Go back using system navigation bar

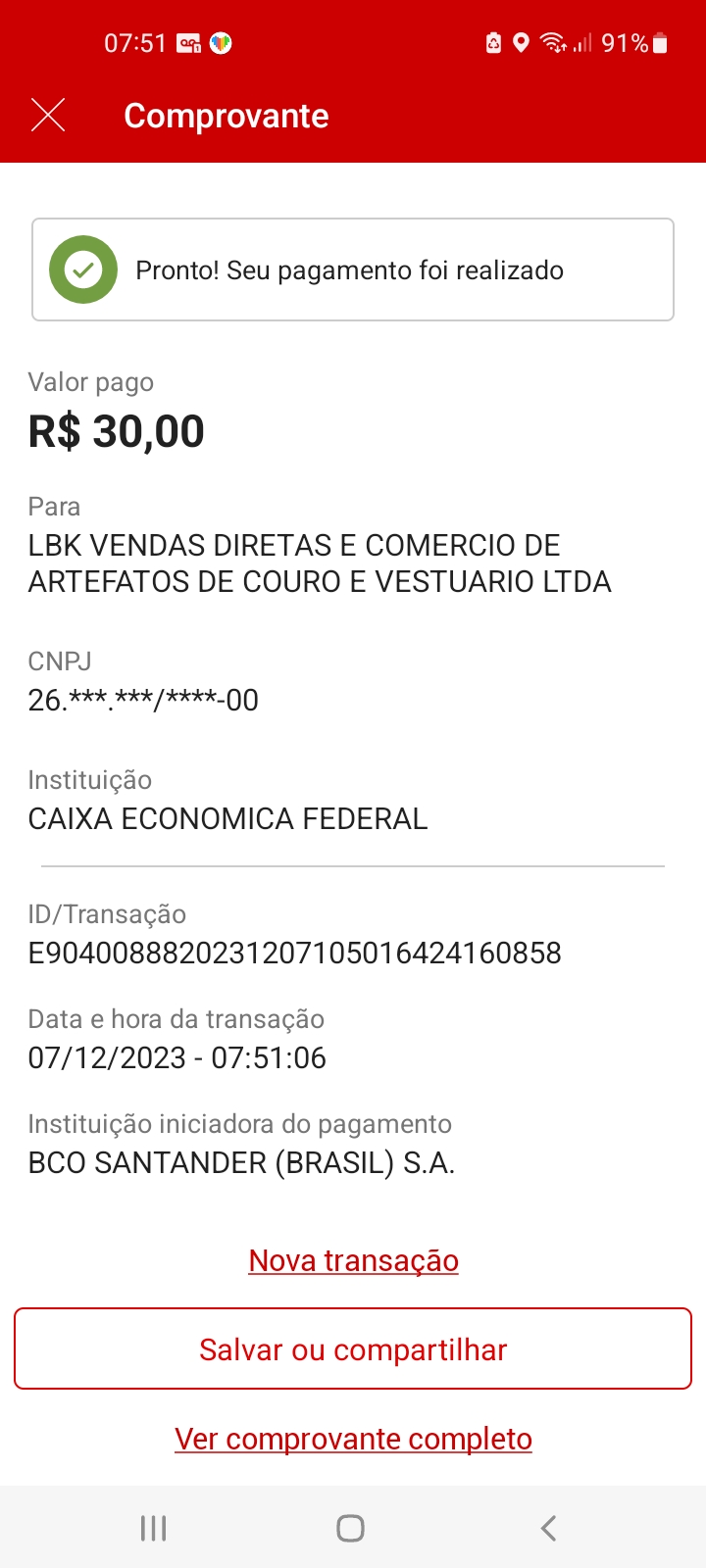[549, 1528]
